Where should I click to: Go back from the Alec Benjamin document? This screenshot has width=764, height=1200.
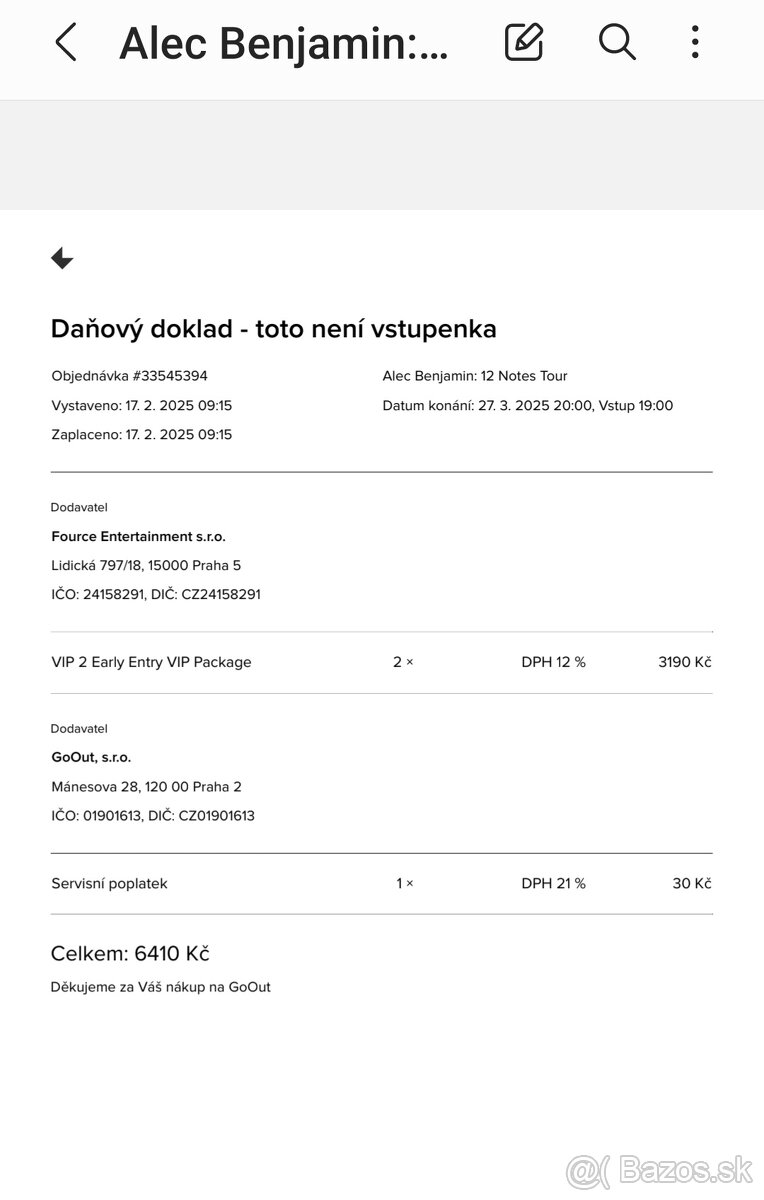66,43
